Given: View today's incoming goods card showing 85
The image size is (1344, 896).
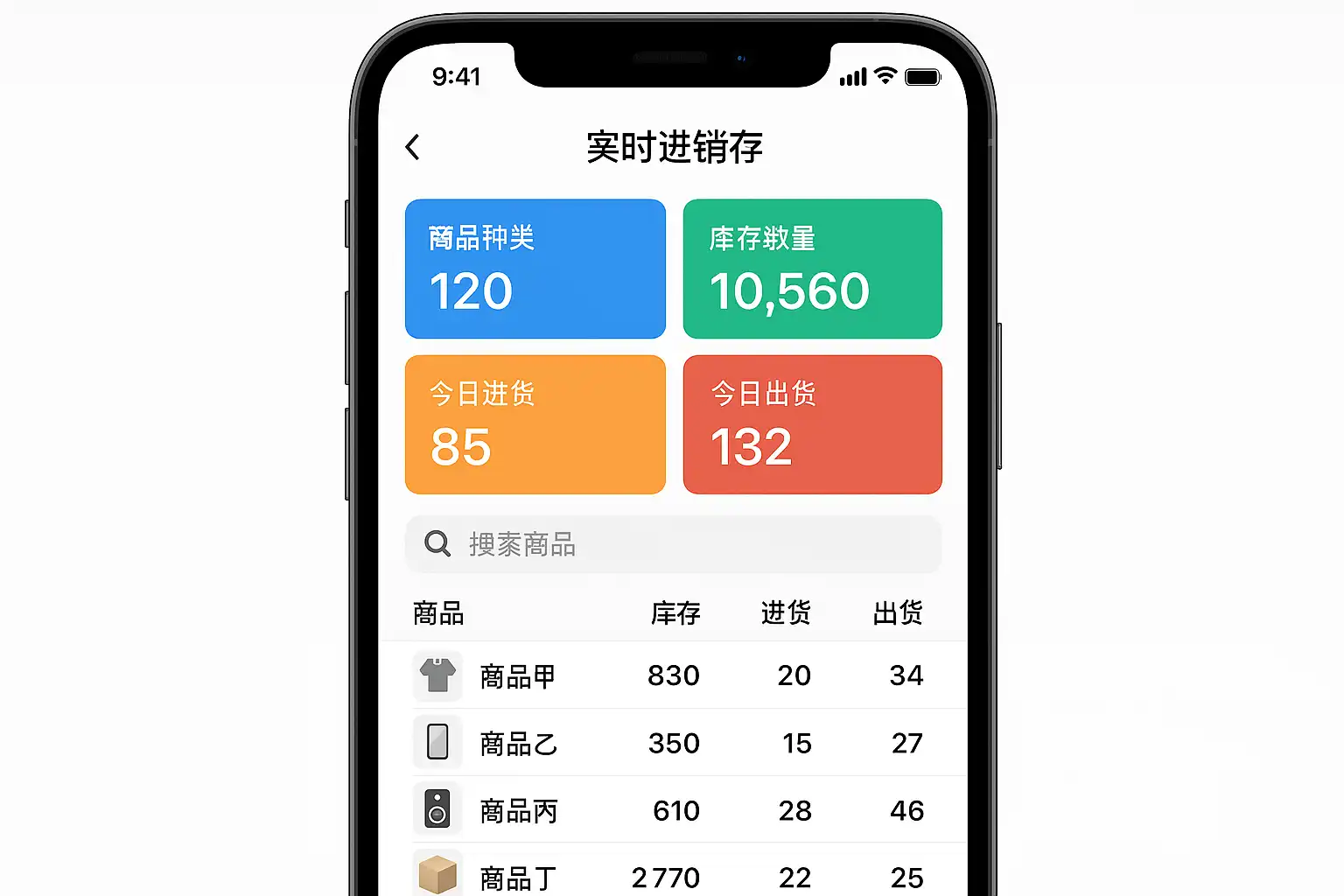Looking at the screenshot, I should 535,424.
